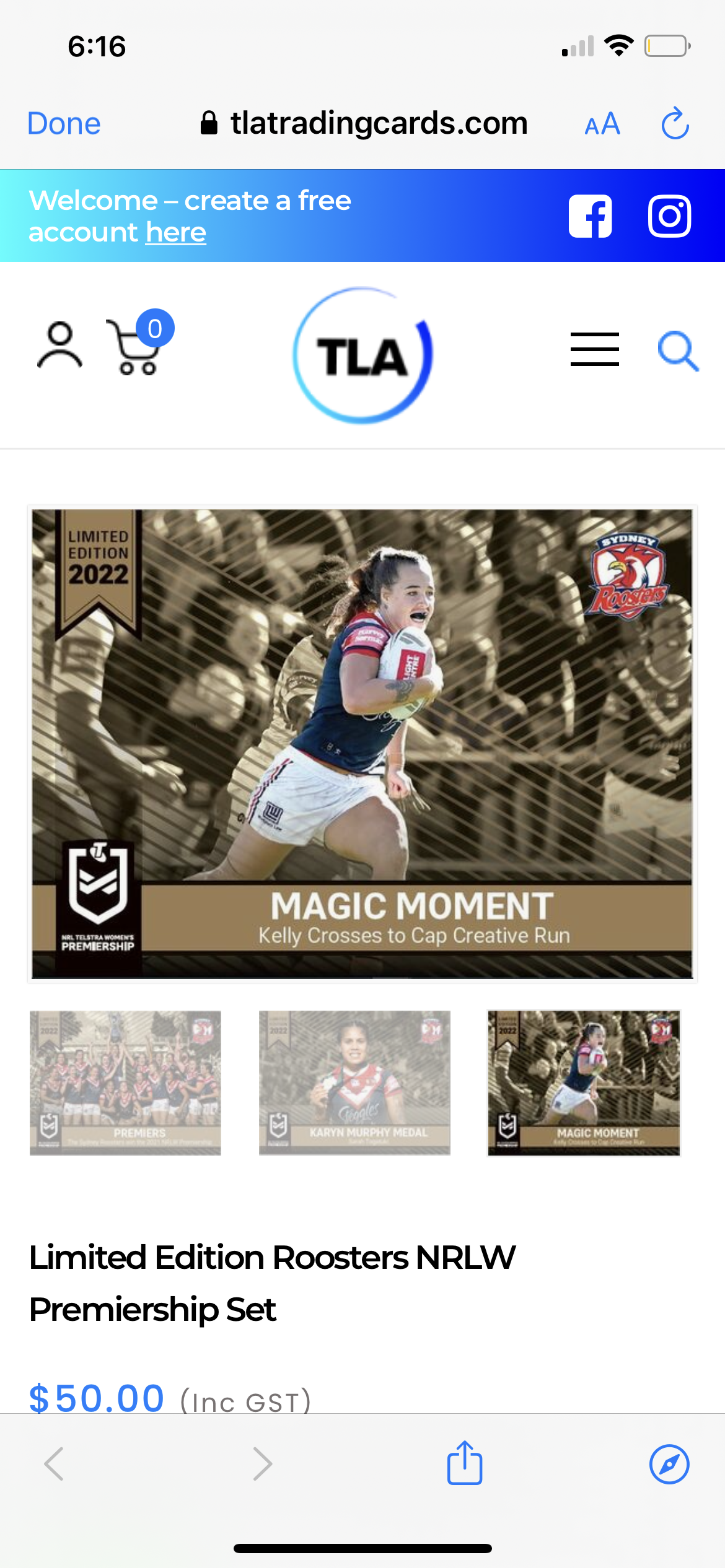Follow the create account 'here' link
This screenshot has height=1568, width=725.
[x=175, y=232]
